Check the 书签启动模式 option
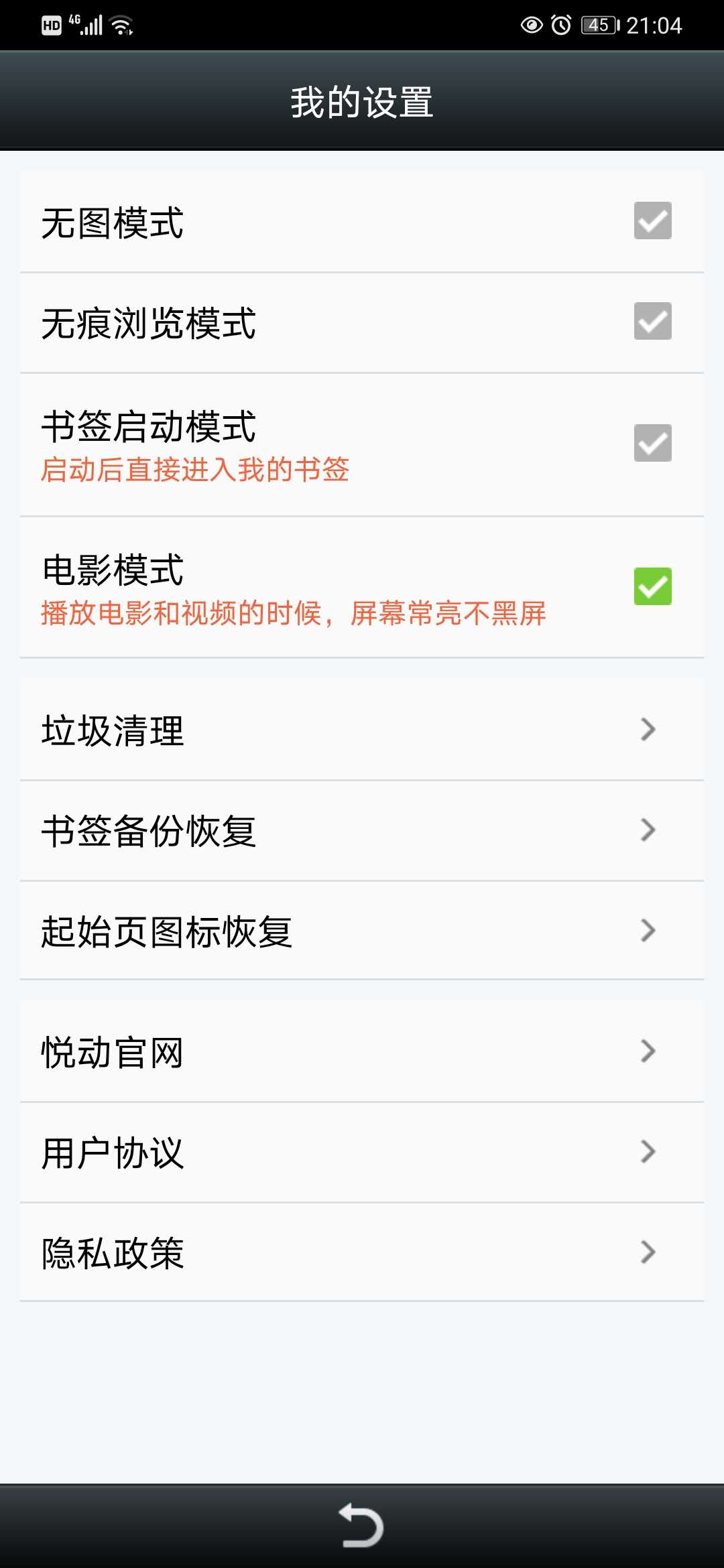This screenshot has width=724, height=1568. [x=652, y=443]
